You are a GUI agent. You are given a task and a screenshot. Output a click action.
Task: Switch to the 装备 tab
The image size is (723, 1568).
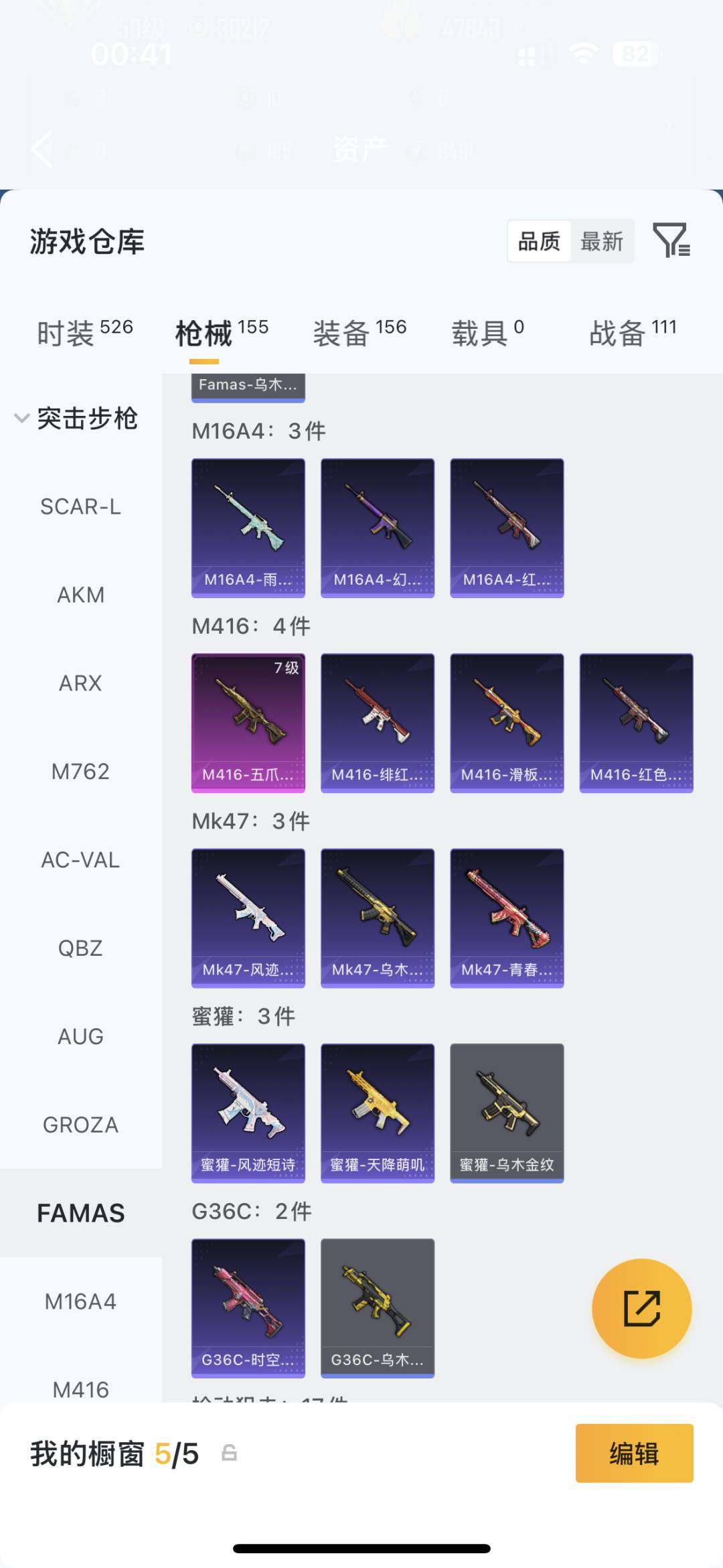click(359, 333)
